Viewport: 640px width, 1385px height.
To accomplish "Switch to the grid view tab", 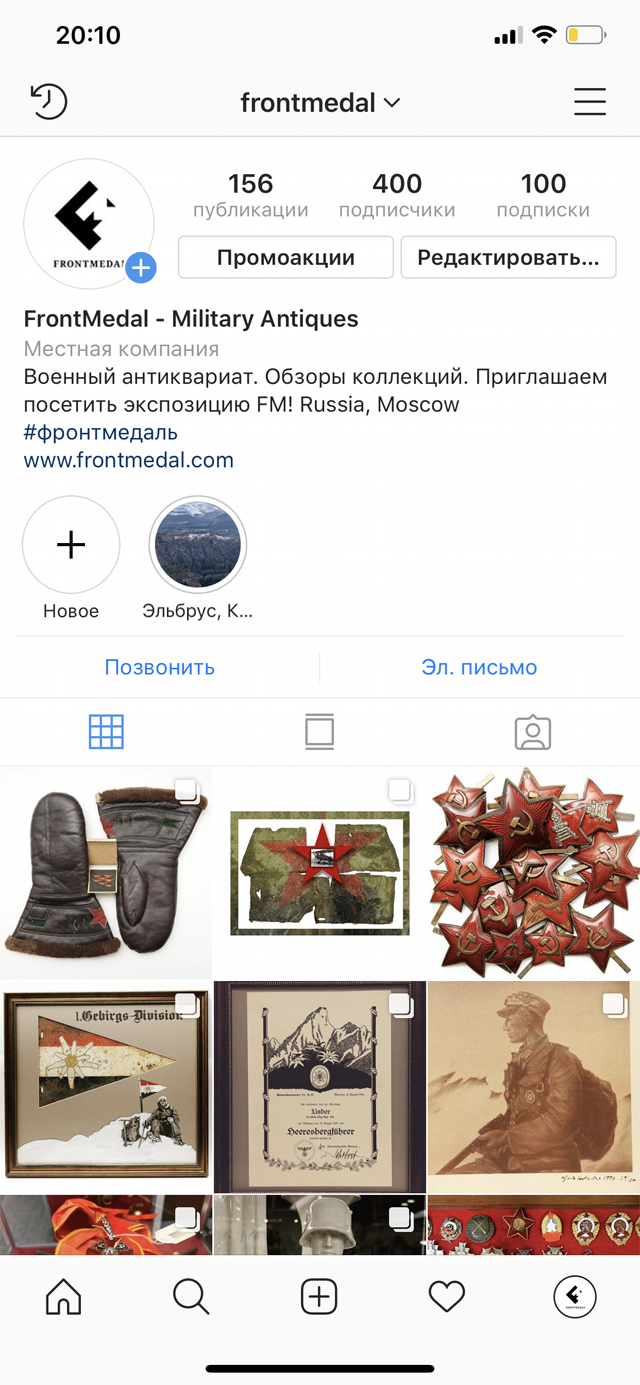I will coord(106,733).
